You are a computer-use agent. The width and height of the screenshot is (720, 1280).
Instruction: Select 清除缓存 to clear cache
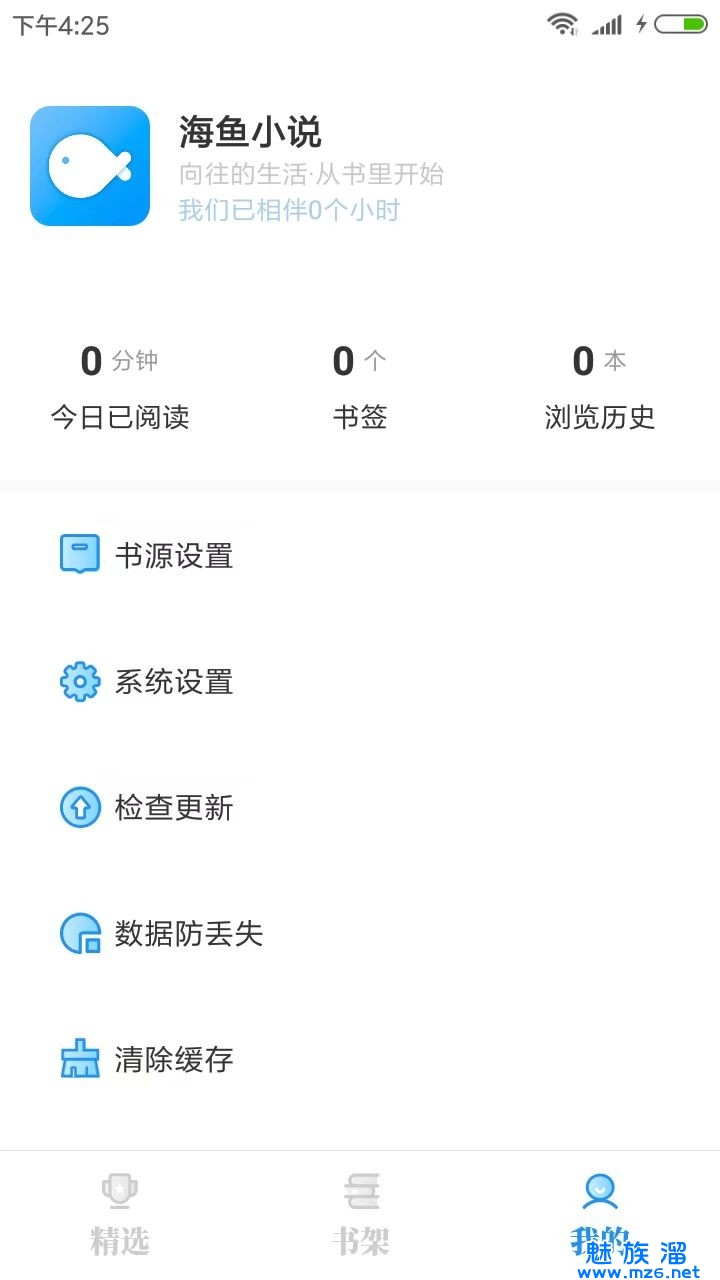click(174, 1060)
